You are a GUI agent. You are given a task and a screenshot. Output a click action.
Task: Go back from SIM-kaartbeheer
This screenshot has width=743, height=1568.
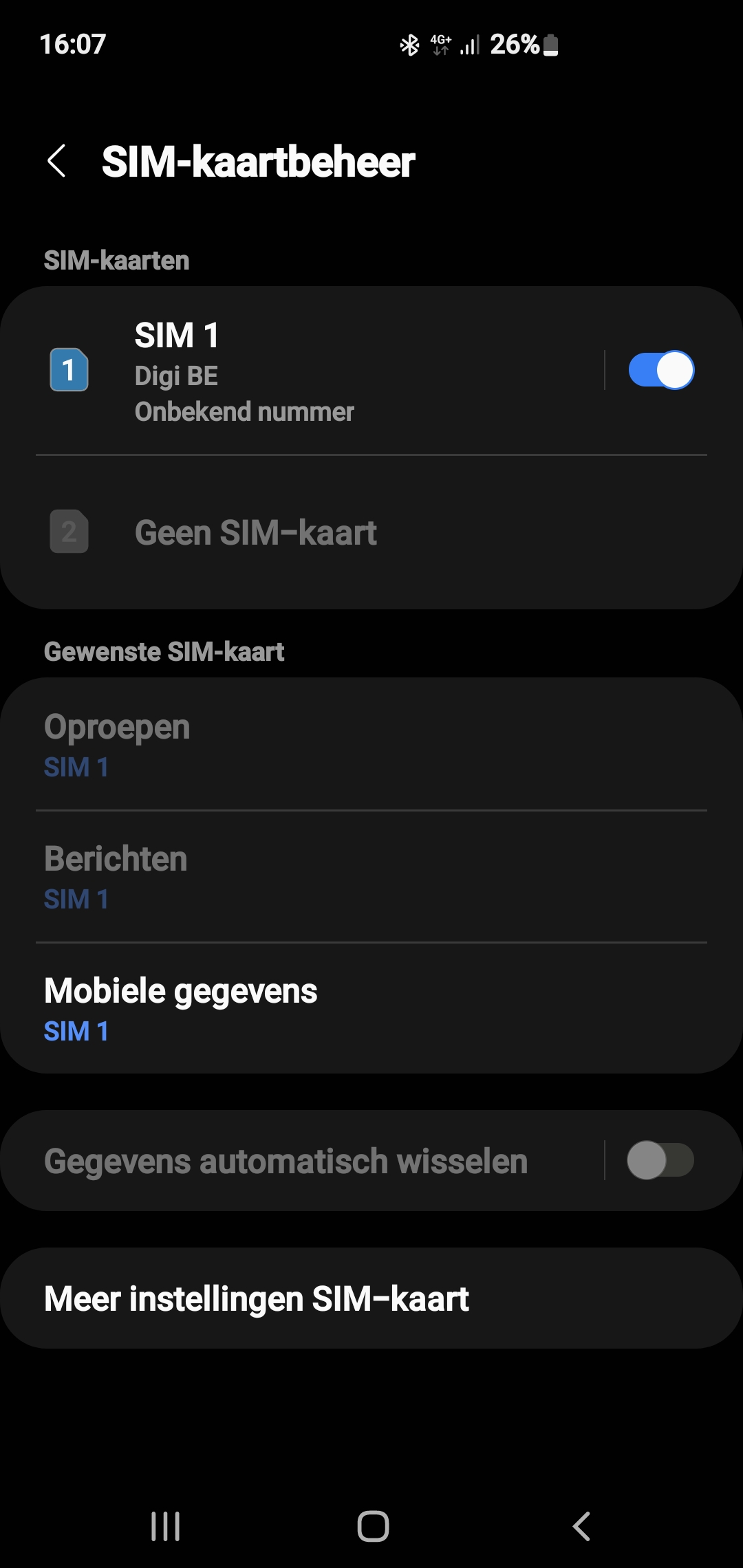point(56,162)
